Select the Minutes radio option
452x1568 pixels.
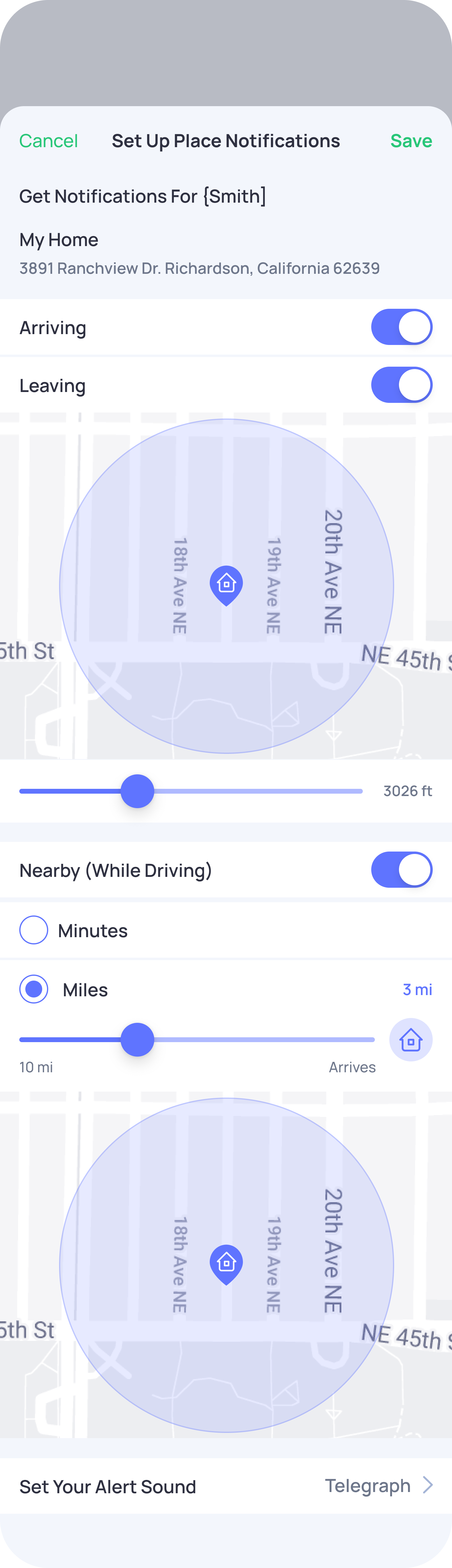point(34,930)
